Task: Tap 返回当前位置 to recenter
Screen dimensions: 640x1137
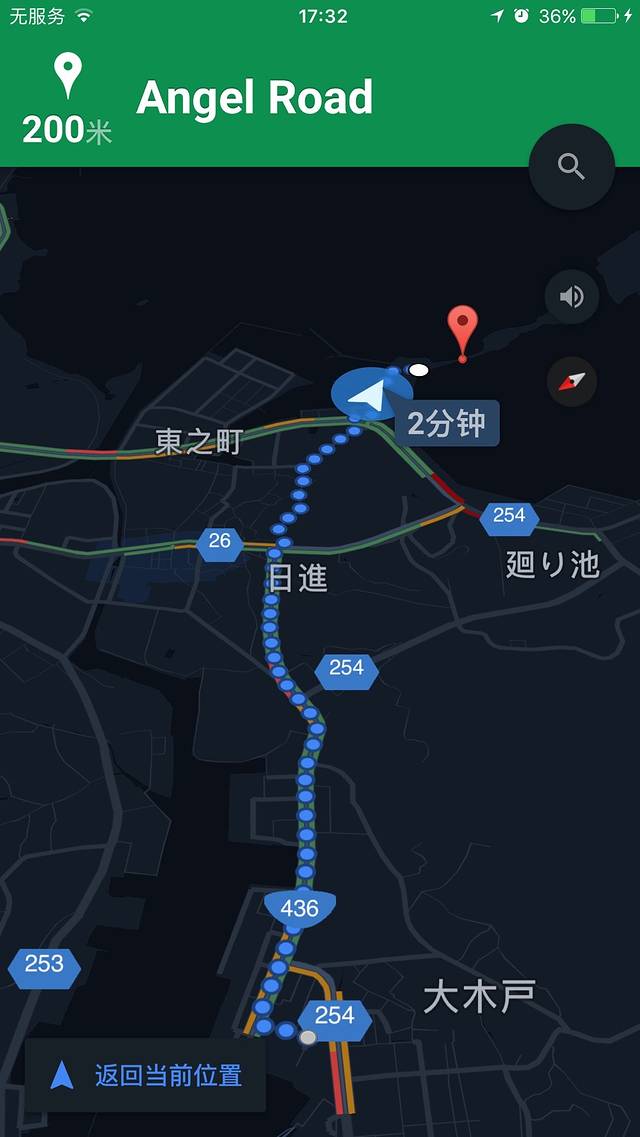Action: click(146, 1076)
